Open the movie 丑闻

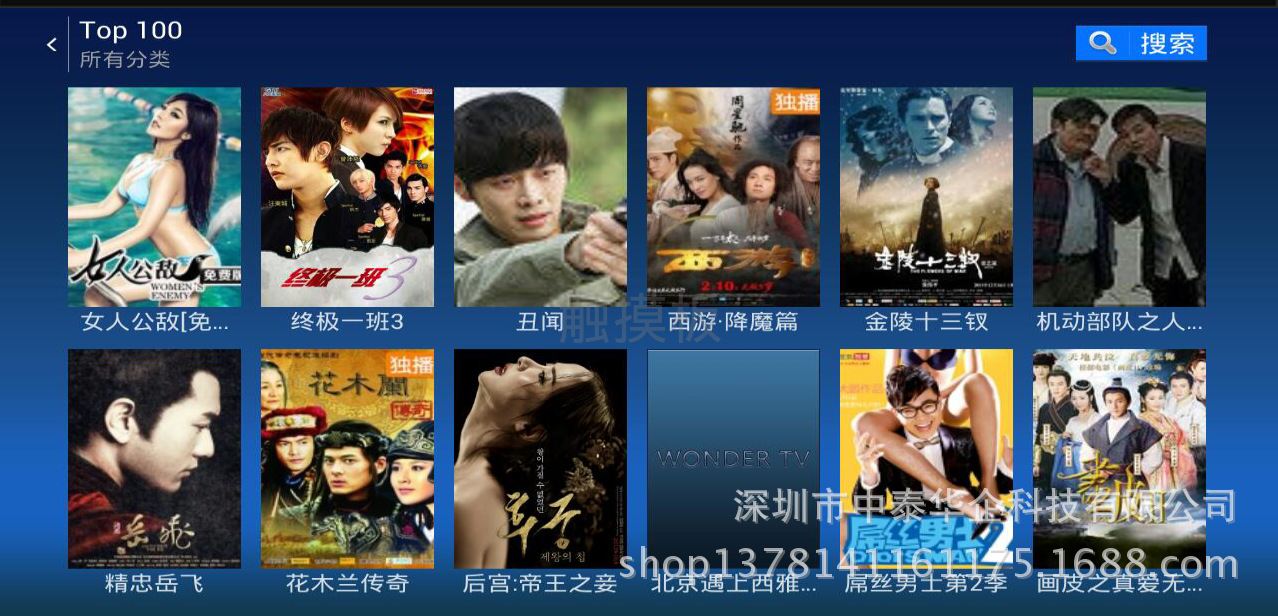tap(540, 197)
